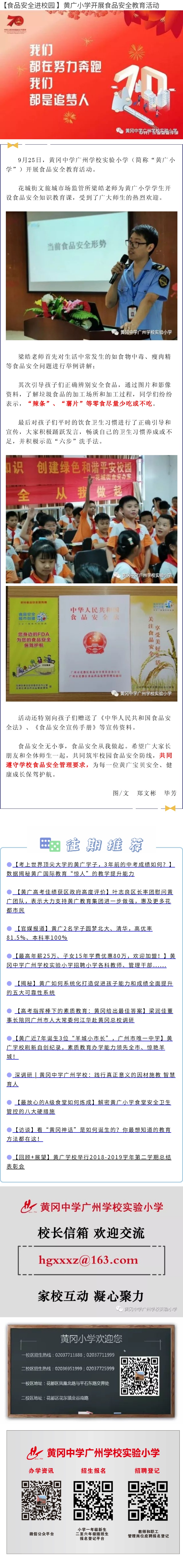Open the teacher recruitment link with 最高年薪25万
The height and width of the screenshot is (1568, 183).
tap(91, 956)
